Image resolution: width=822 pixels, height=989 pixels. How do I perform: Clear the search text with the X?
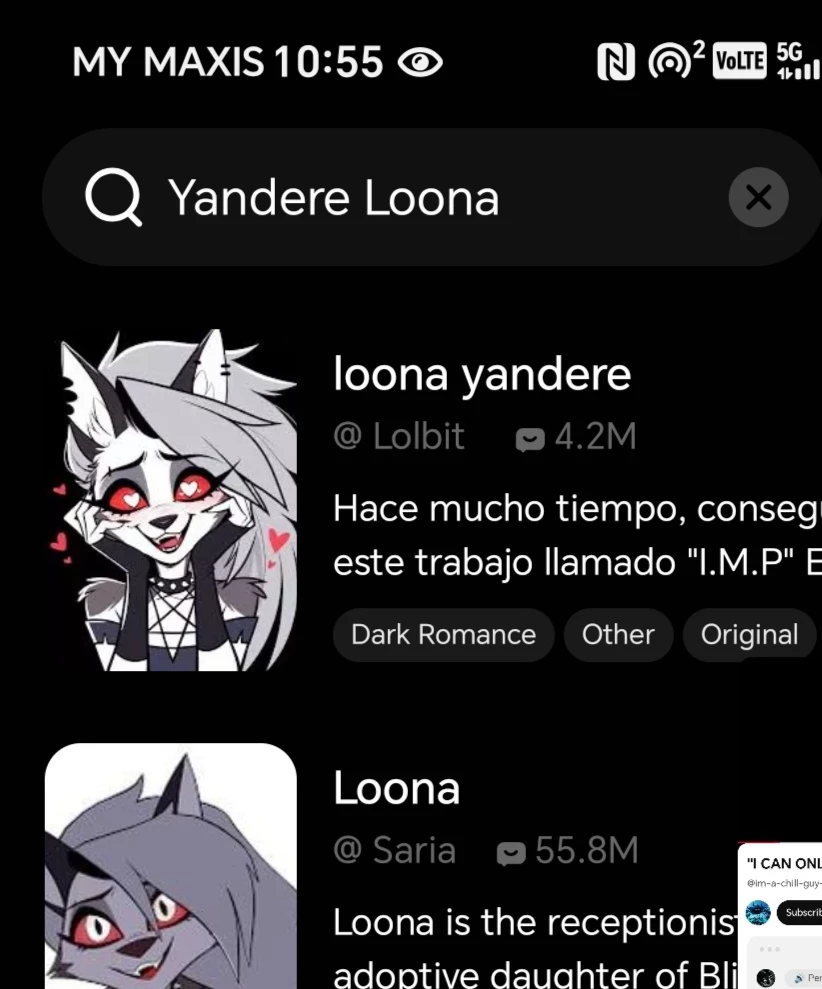[x=758, y=197]
